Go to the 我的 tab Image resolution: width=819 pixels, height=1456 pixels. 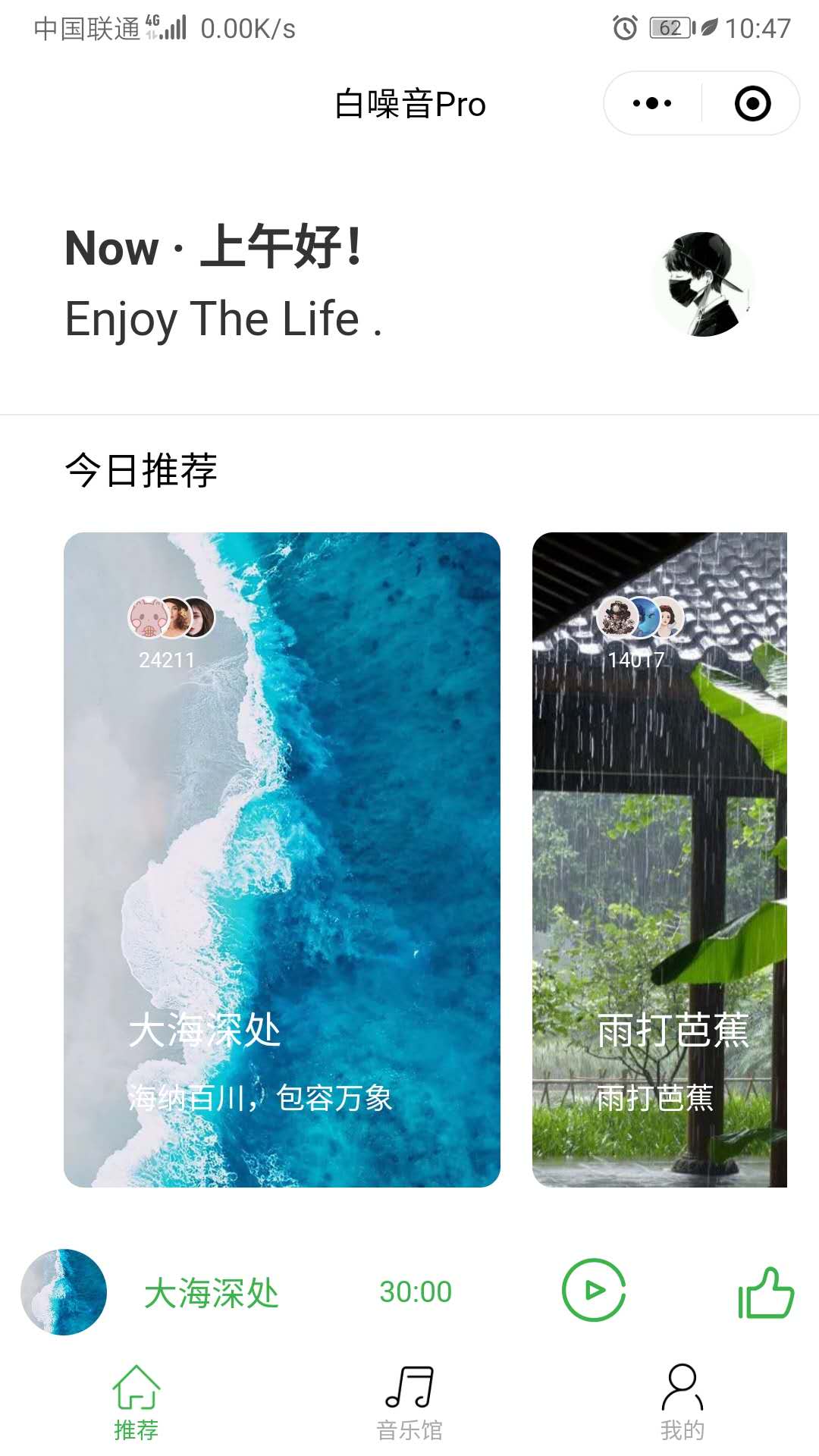point(682,1403)
